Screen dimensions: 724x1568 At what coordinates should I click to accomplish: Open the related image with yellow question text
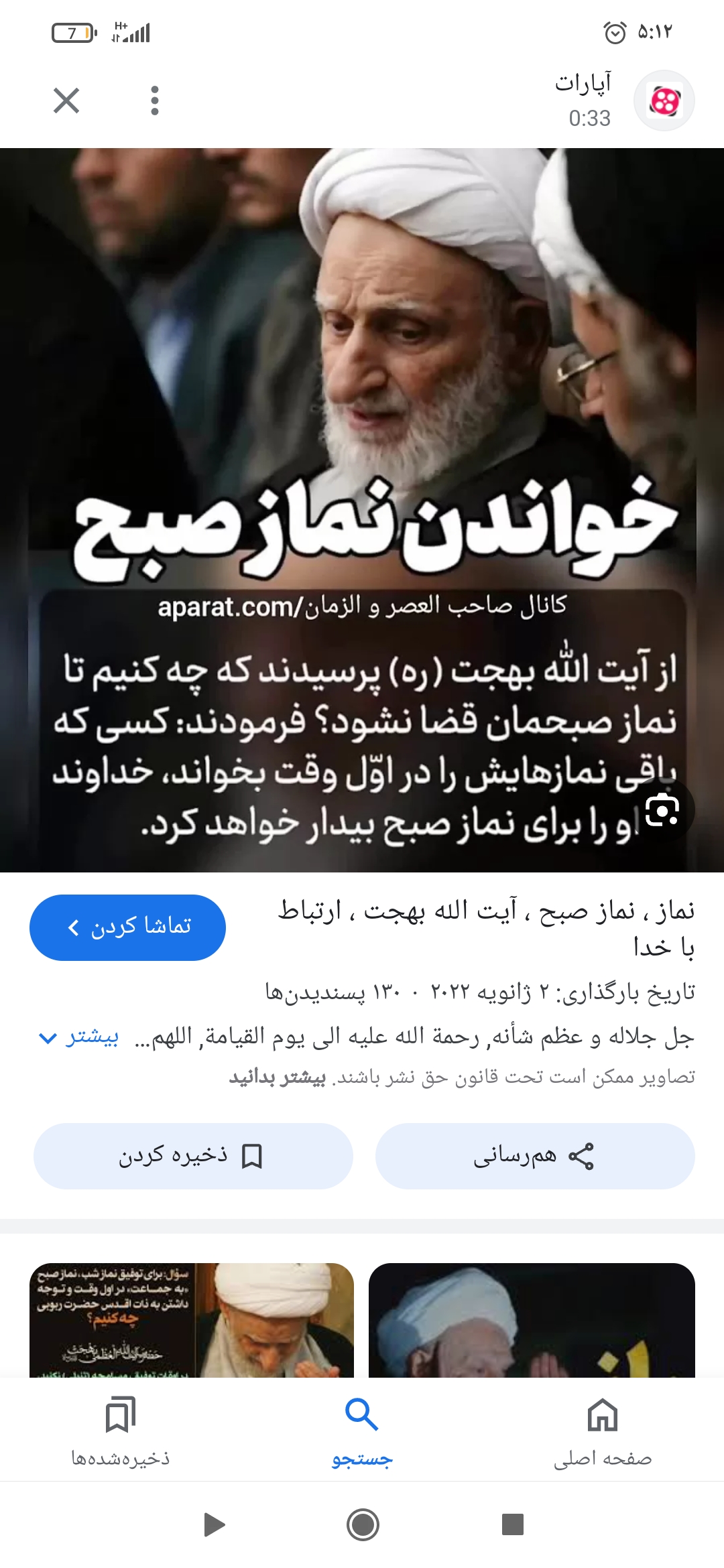tap(192, 1319)
